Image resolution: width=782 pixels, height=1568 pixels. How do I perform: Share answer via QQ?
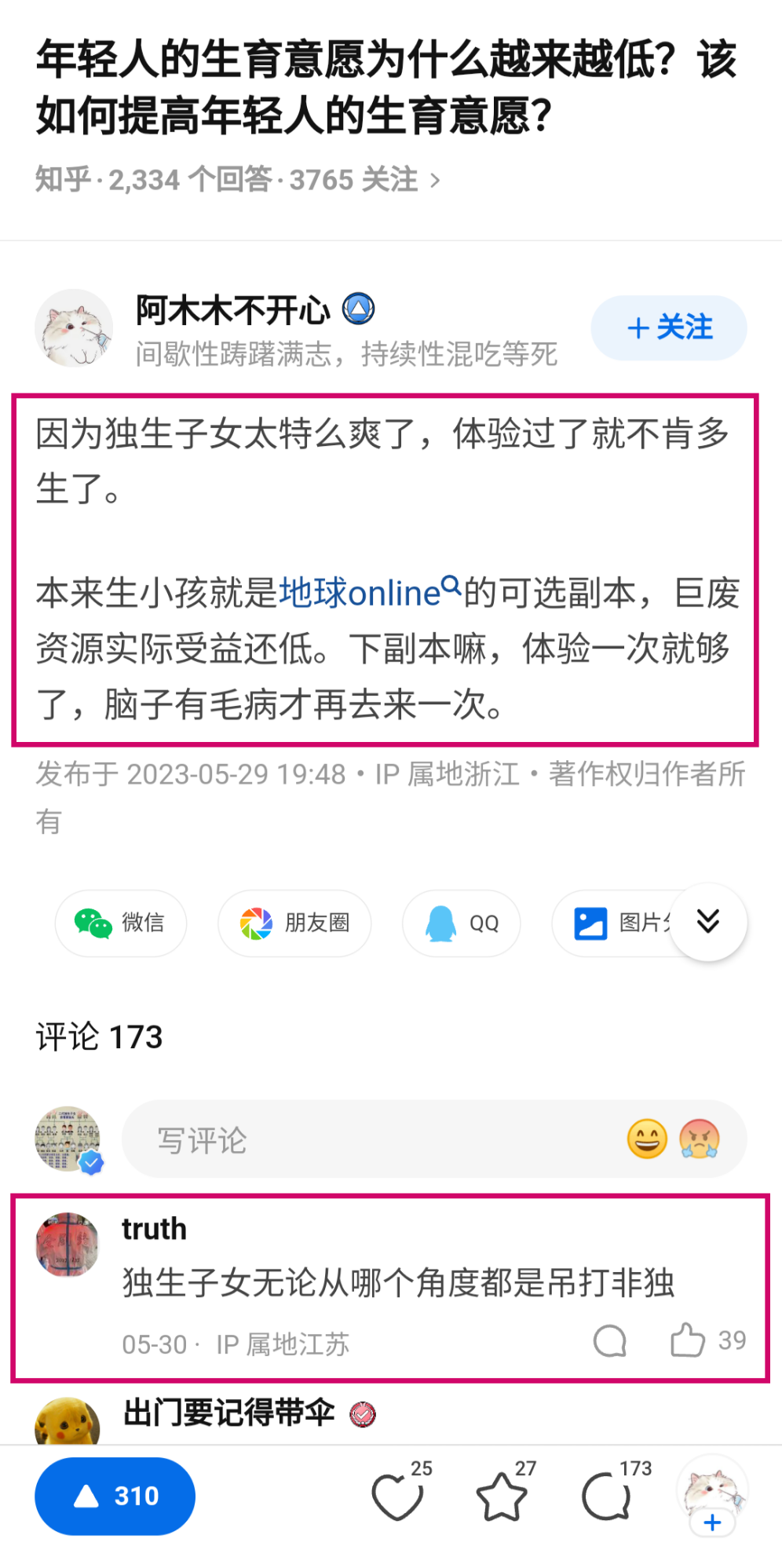tap(462, 923)
